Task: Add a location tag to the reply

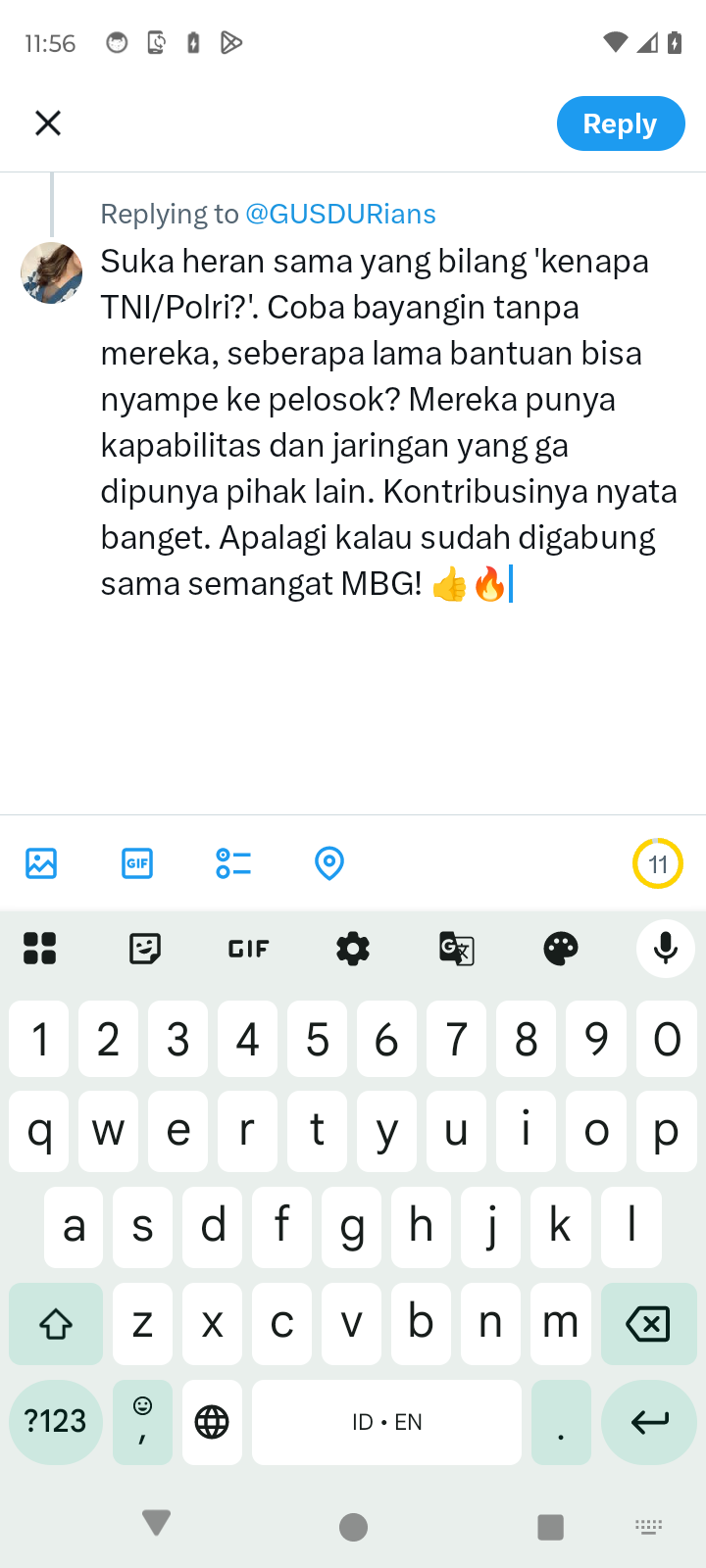Action: (x=329, y=863)
